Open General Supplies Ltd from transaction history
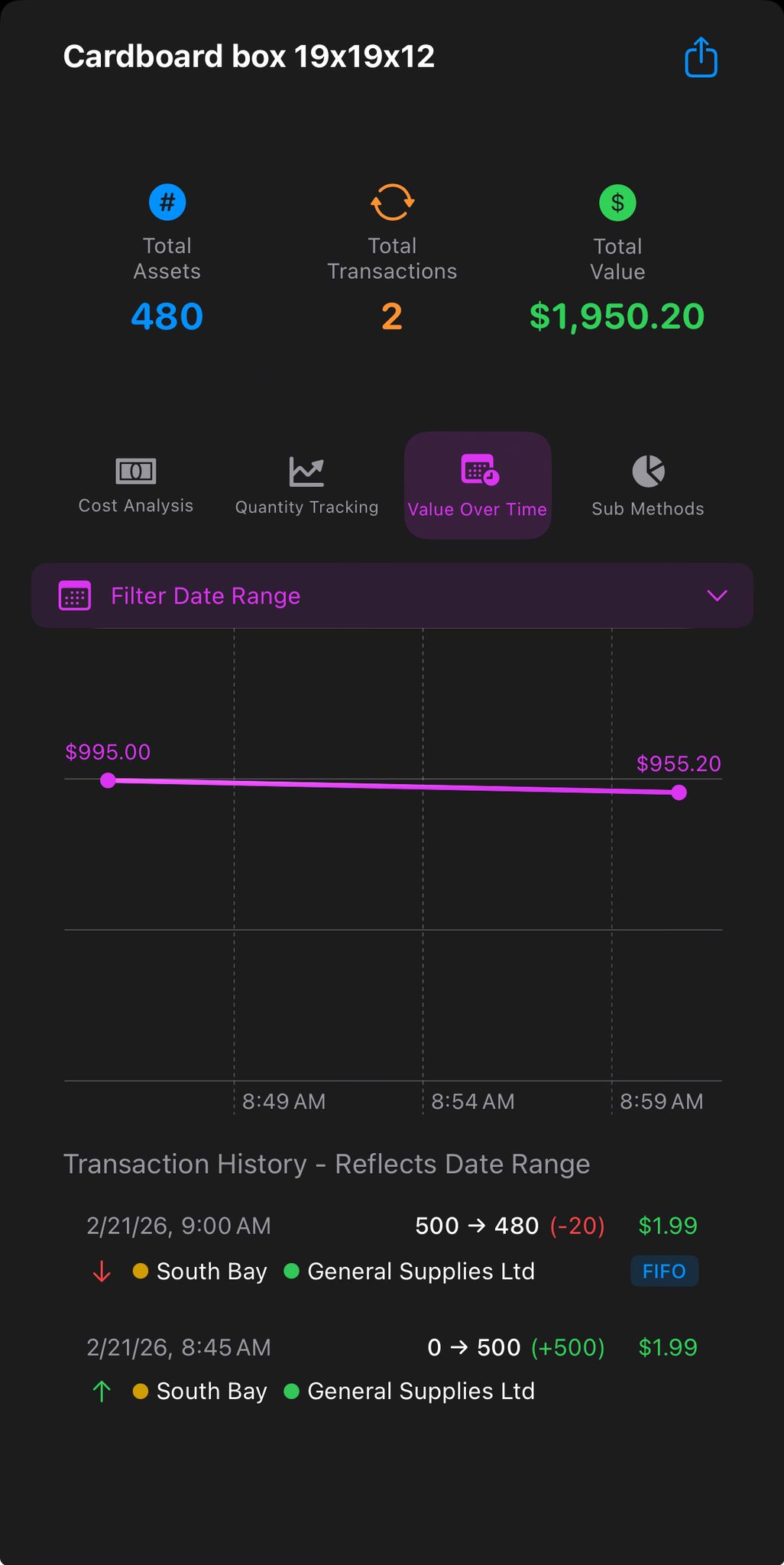This screenshot has width=784, height=1565. click(x=419, y=1271)
